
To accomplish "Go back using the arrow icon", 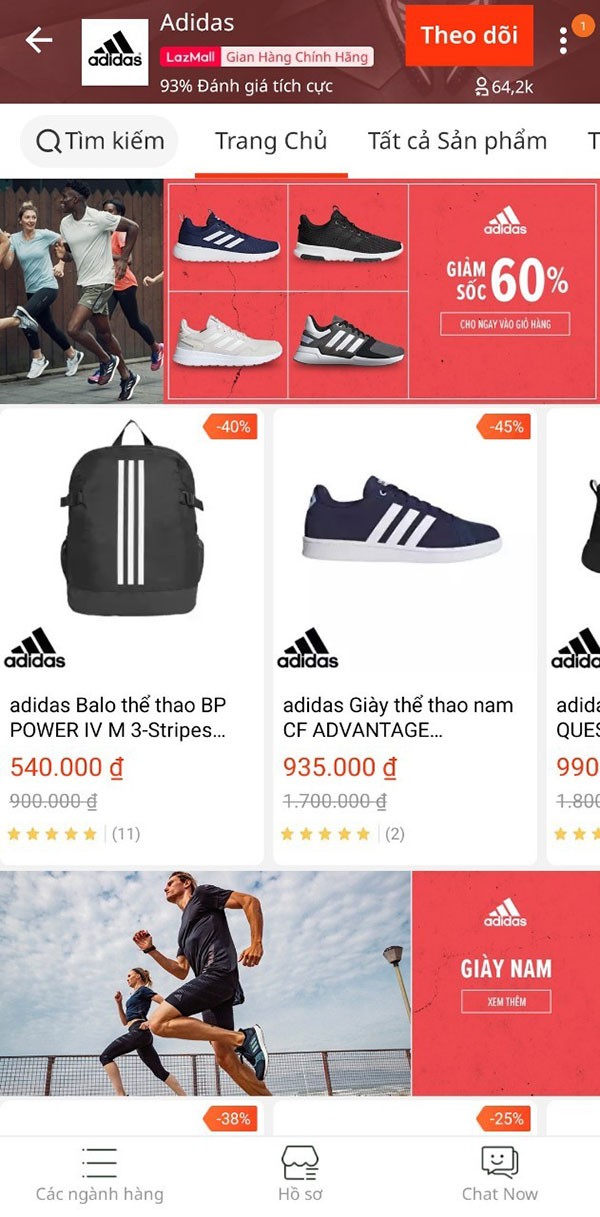I will [39, 40].
